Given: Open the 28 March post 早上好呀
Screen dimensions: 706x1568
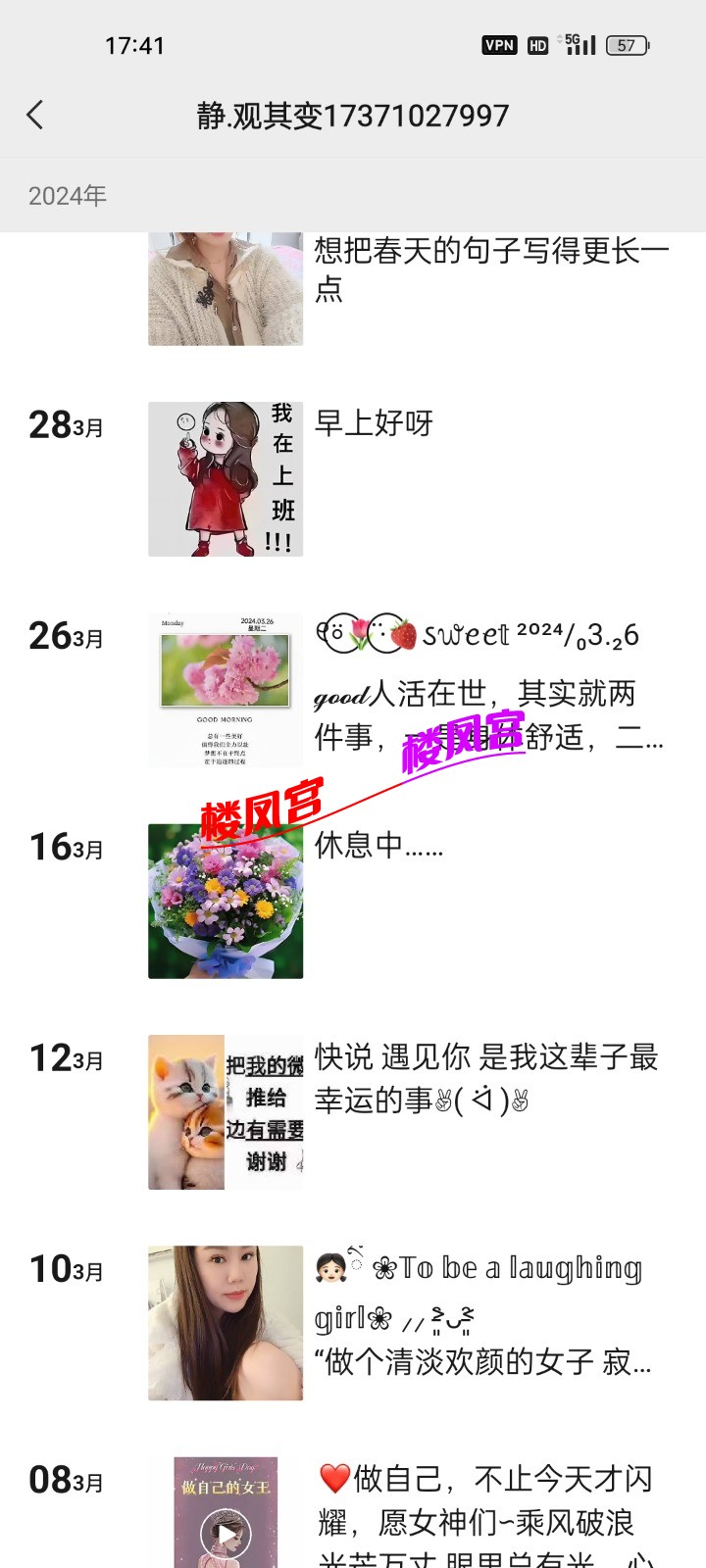Looking at the screenshot, I should pos(226,479).
